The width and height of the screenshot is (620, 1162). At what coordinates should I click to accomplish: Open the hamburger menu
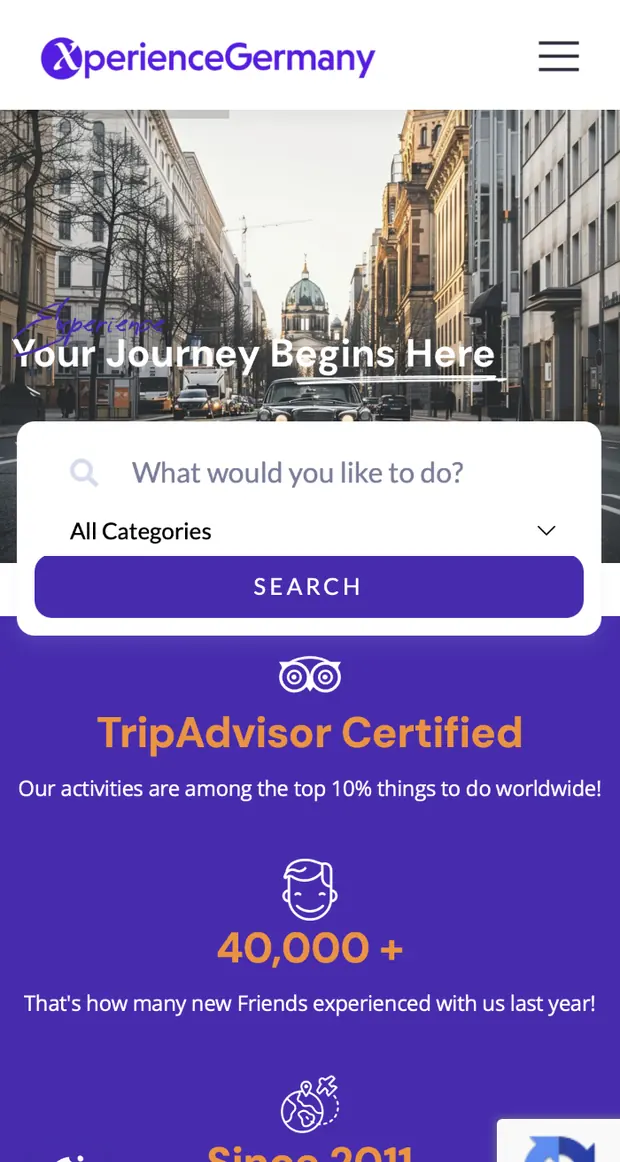559,56
